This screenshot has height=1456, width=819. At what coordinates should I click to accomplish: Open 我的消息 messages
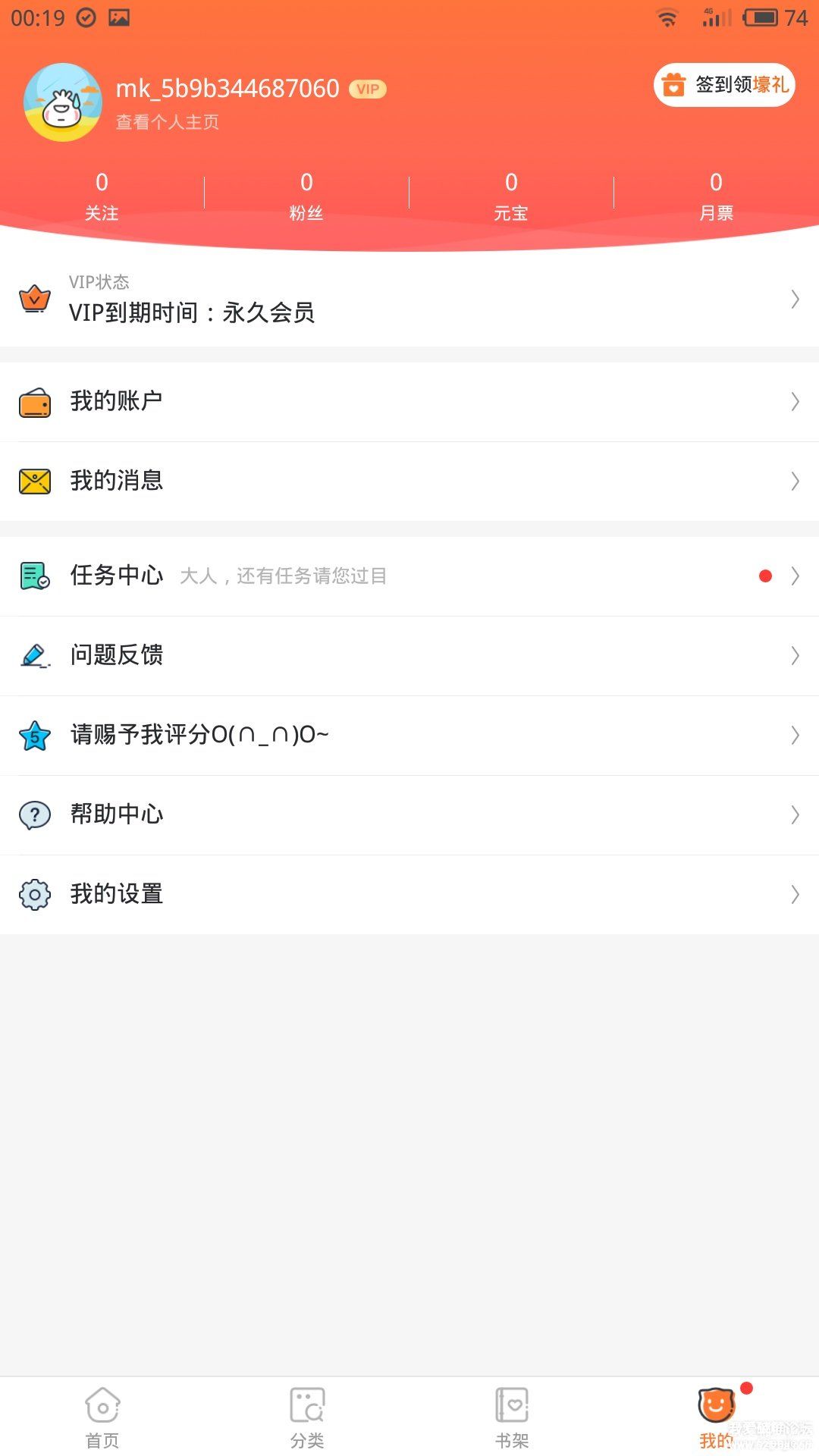409,481
